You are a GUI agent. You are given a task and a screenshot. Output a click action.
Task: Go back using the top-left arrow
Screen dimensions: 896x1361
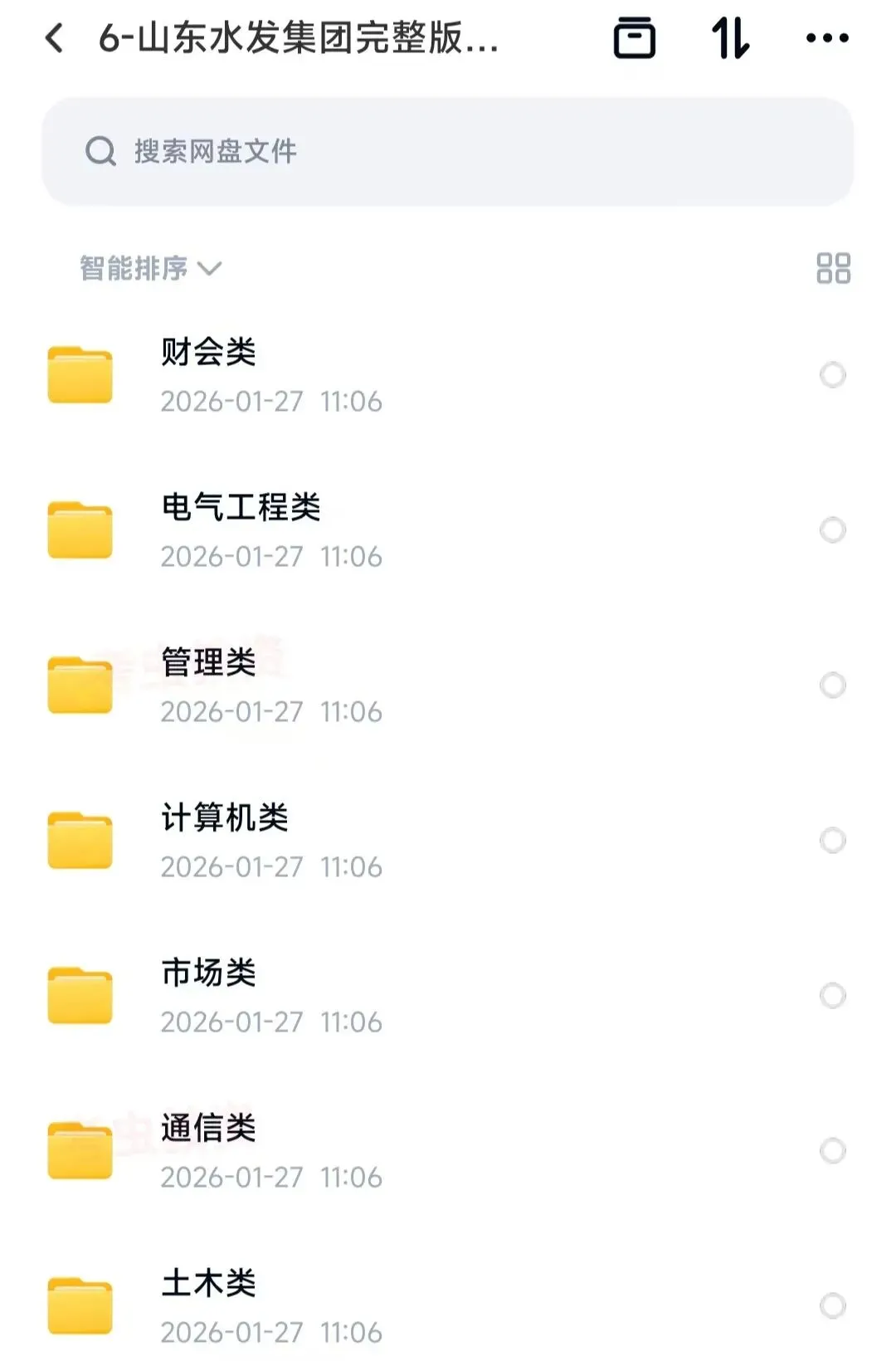55,38
